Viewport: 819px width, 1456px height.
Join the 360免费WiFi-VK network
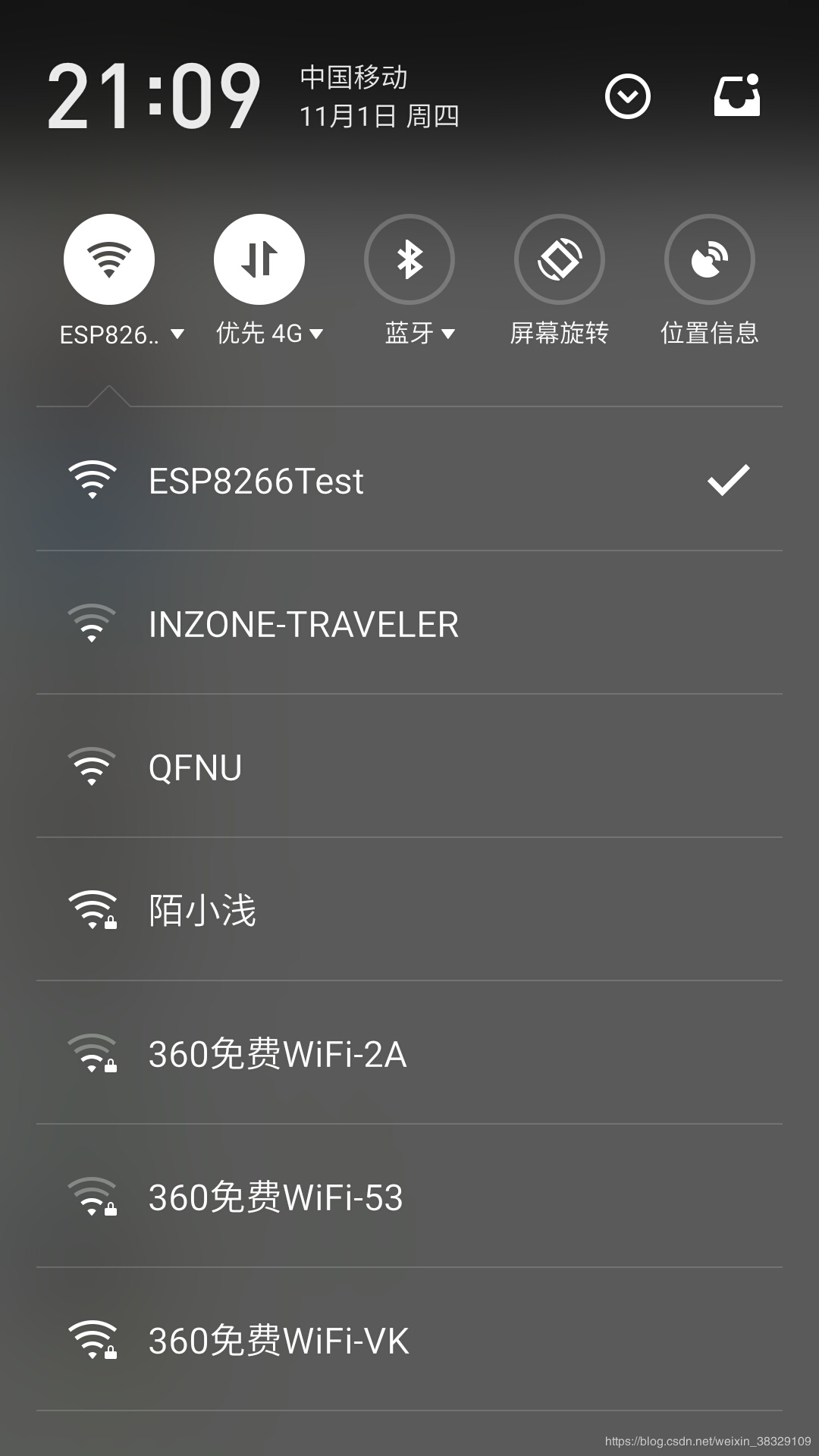[x=409, y=1341]
